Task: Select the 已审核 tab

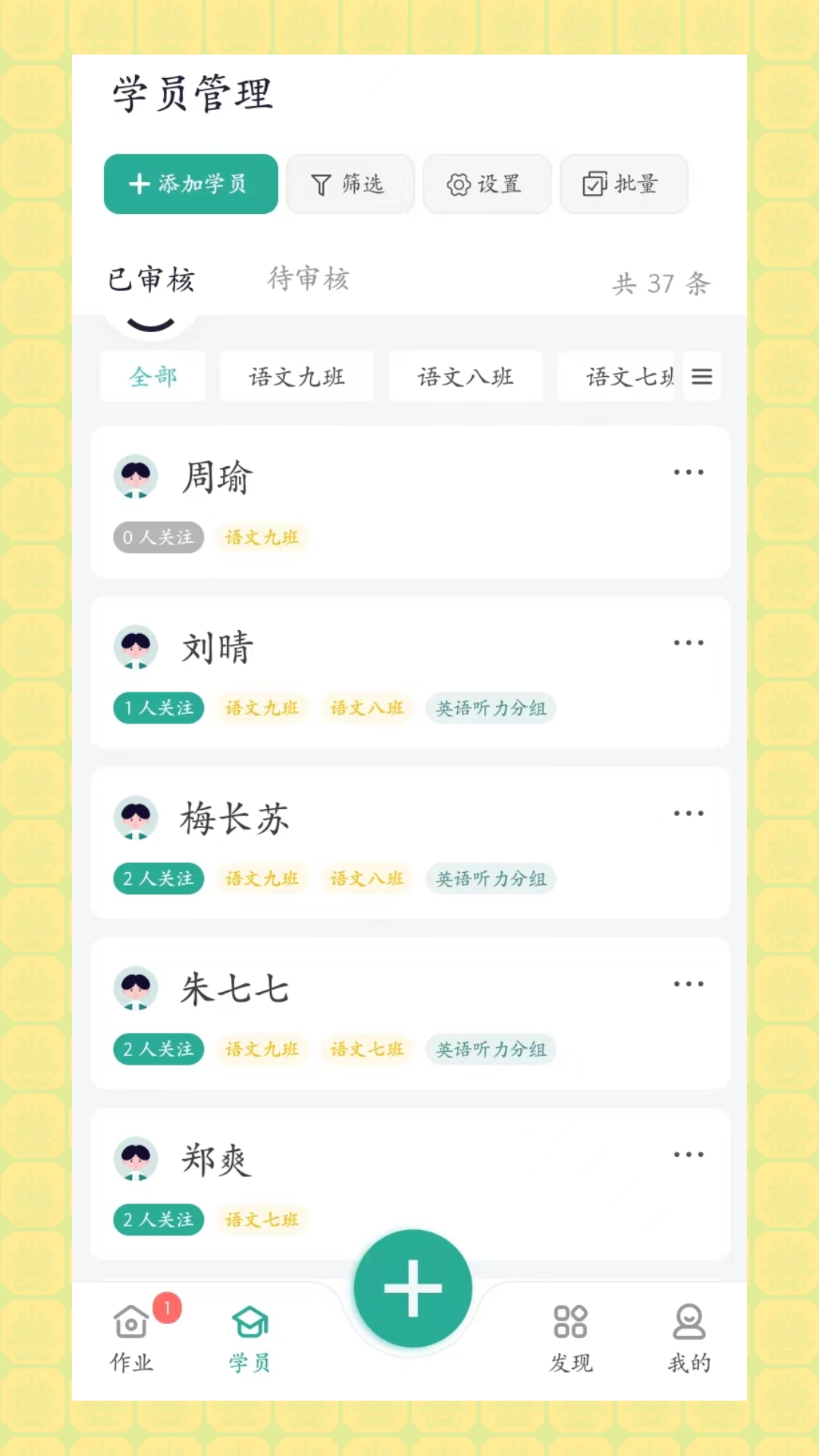Action: pyautogui.click(x=152, y=279)
